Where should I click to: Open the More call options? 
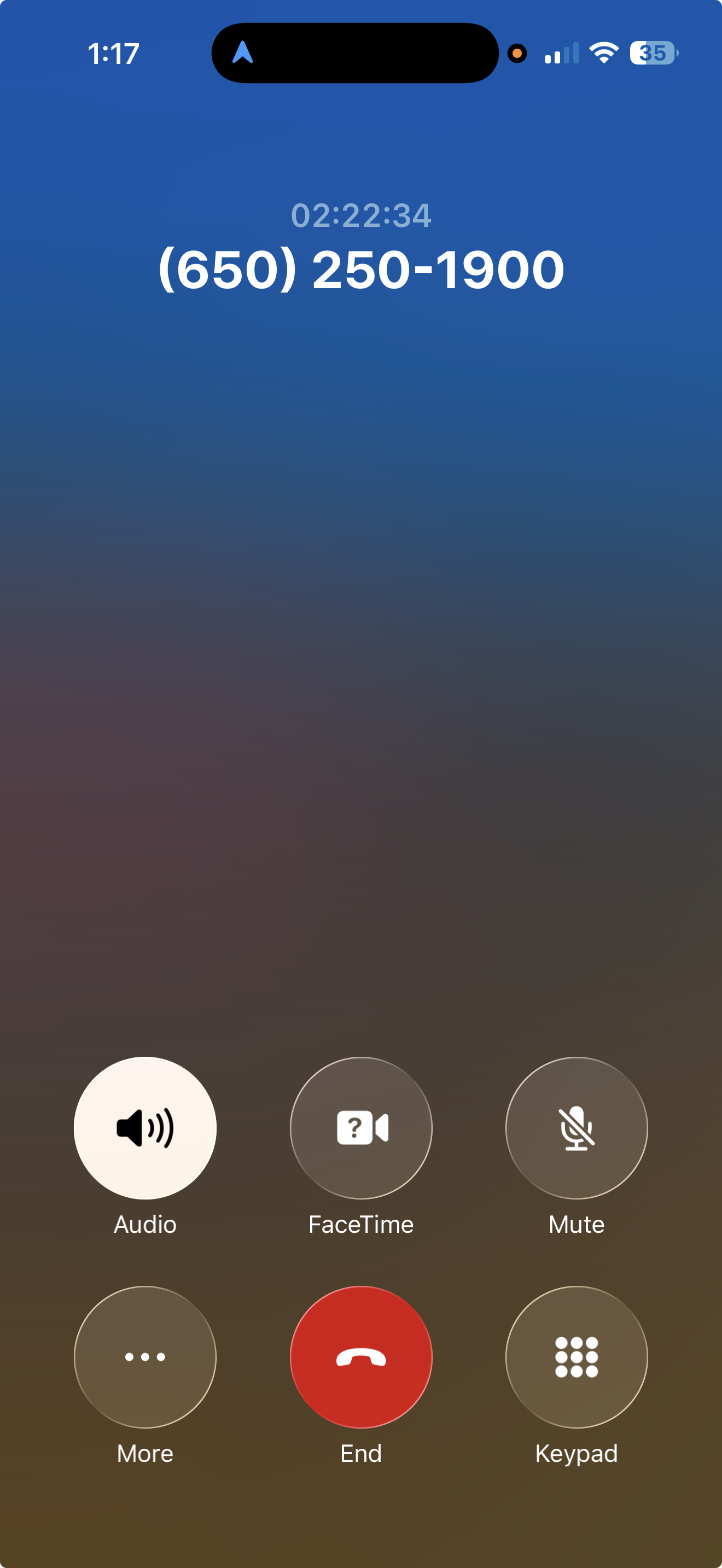pos(145,1357)
